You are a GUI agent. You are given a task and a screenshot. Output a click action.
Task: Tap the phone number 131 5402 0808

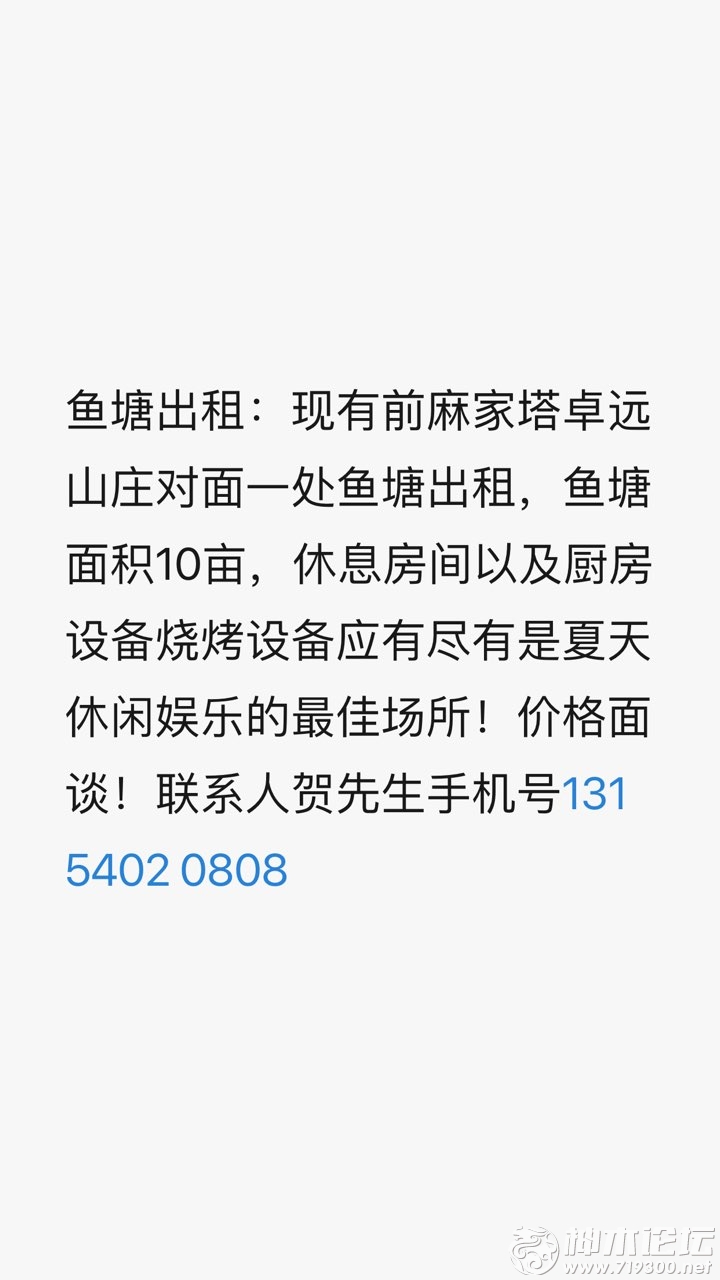pos(176,870)
